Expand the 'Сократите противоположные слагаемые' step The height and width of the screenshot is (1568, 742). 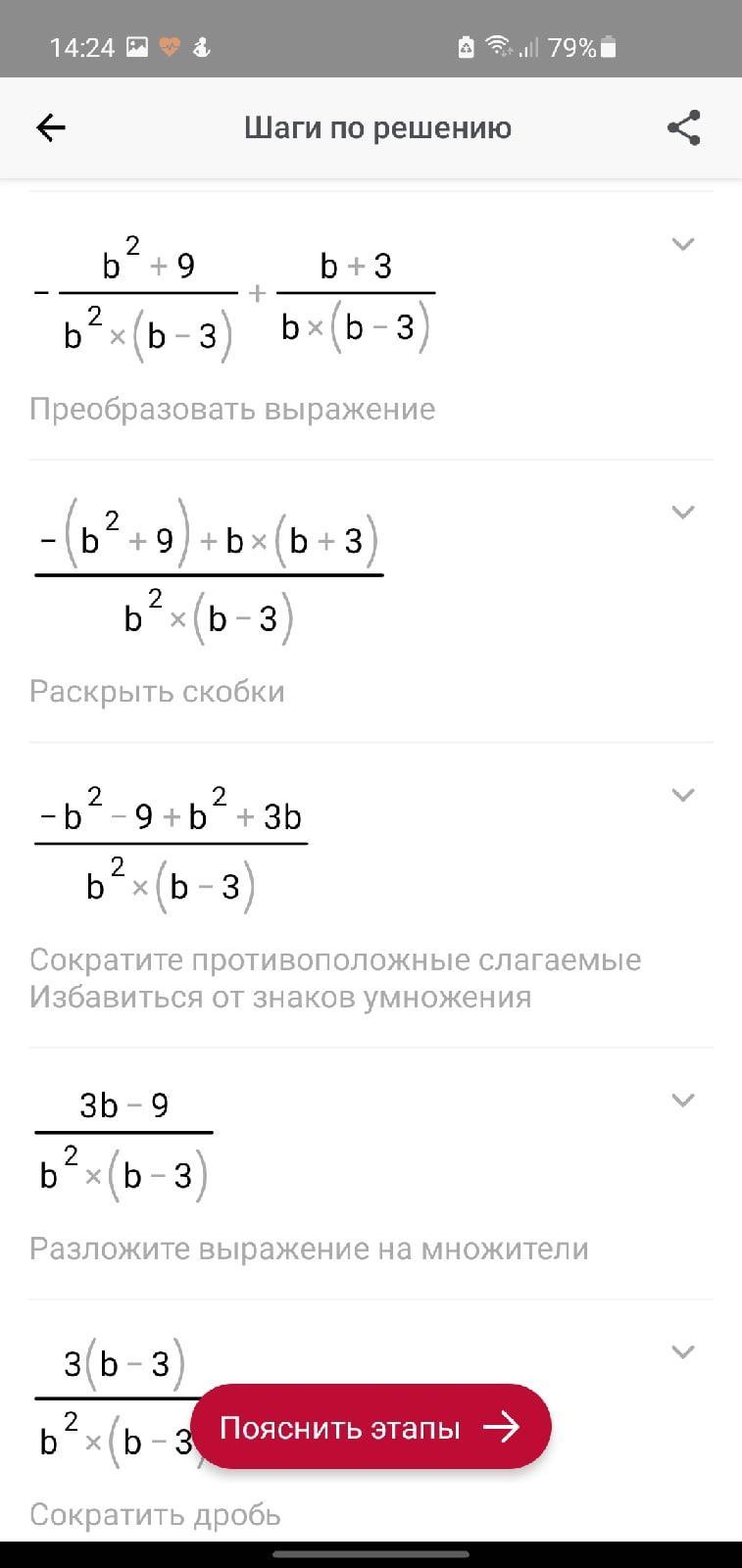[682, 795]
